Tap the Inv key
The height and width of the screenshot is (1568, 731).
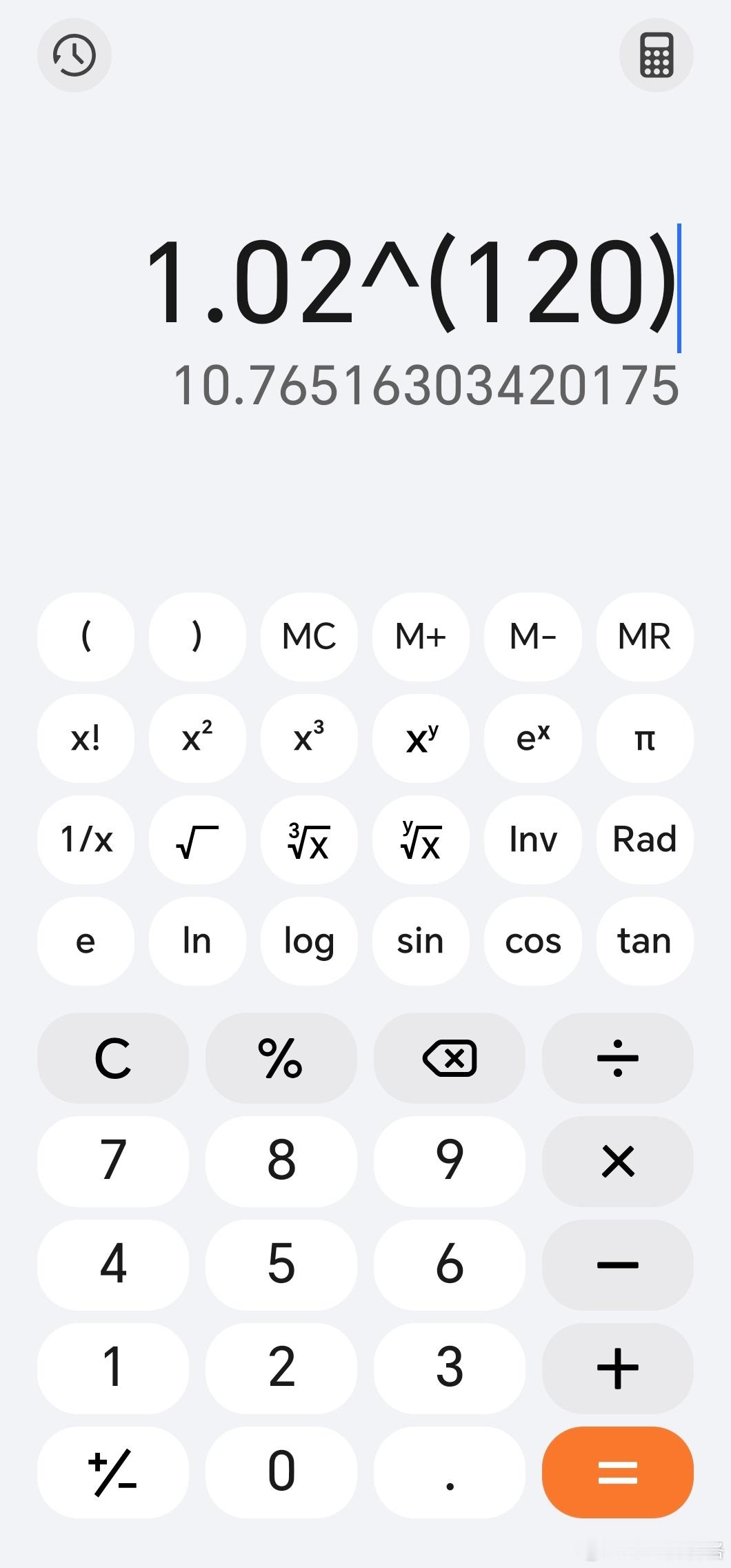click(x=532, y=840)
